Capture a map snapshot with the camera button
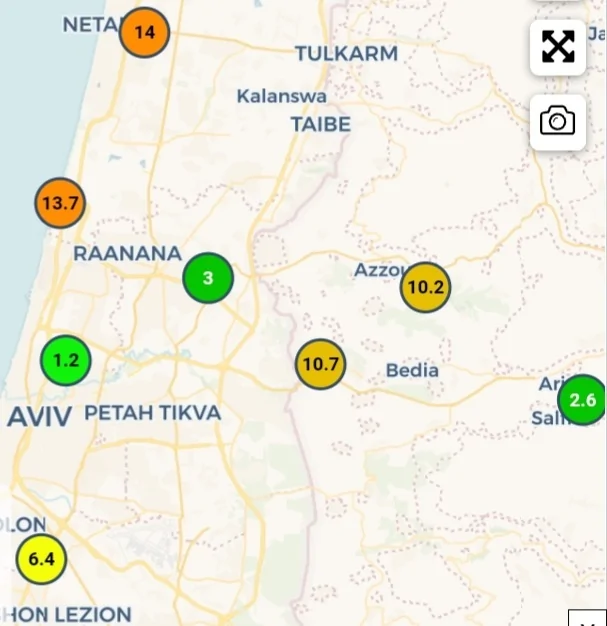The width and height of the screenshot is (607, 626). tap(557, 122)
